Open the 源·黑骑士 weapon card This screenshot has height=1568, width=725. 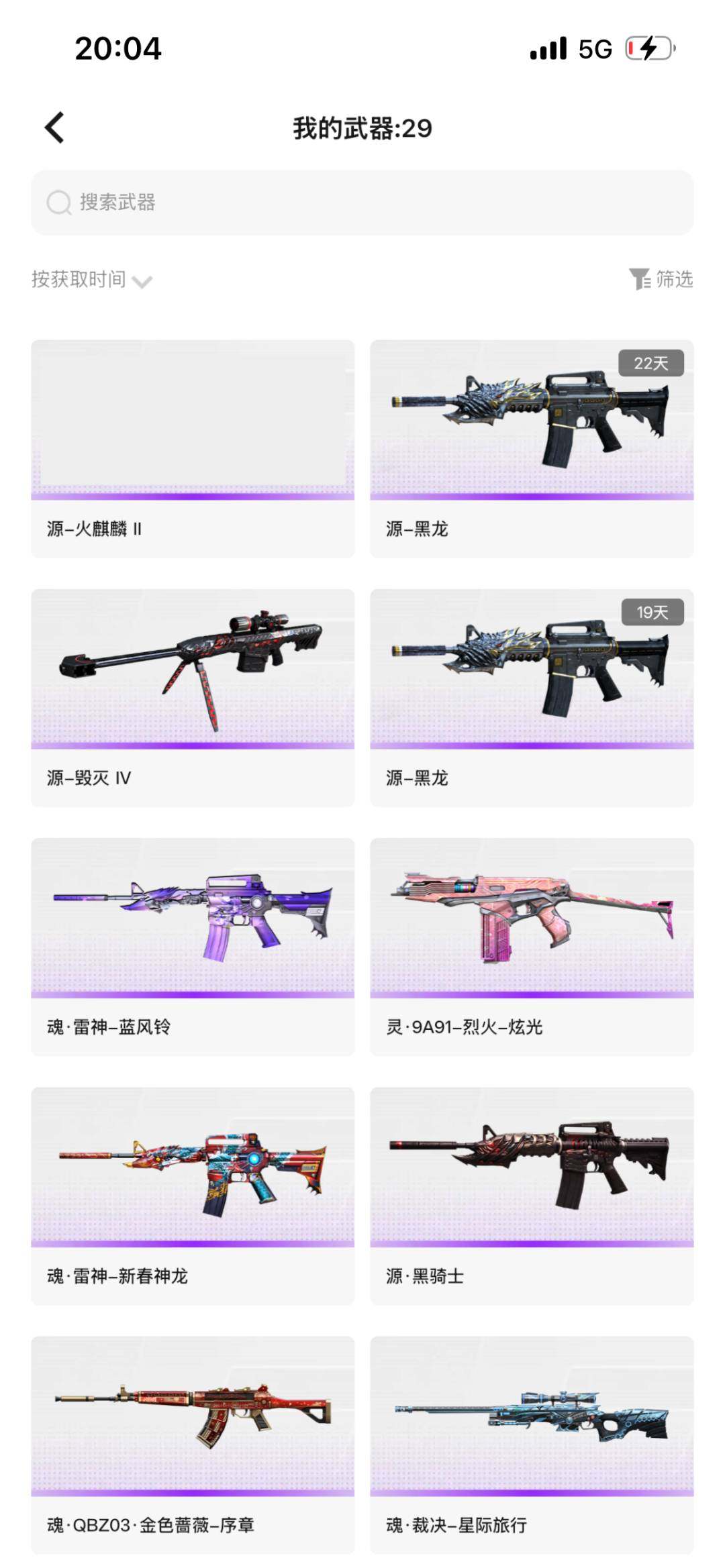pyautogui.click(x=532, y=1195)
